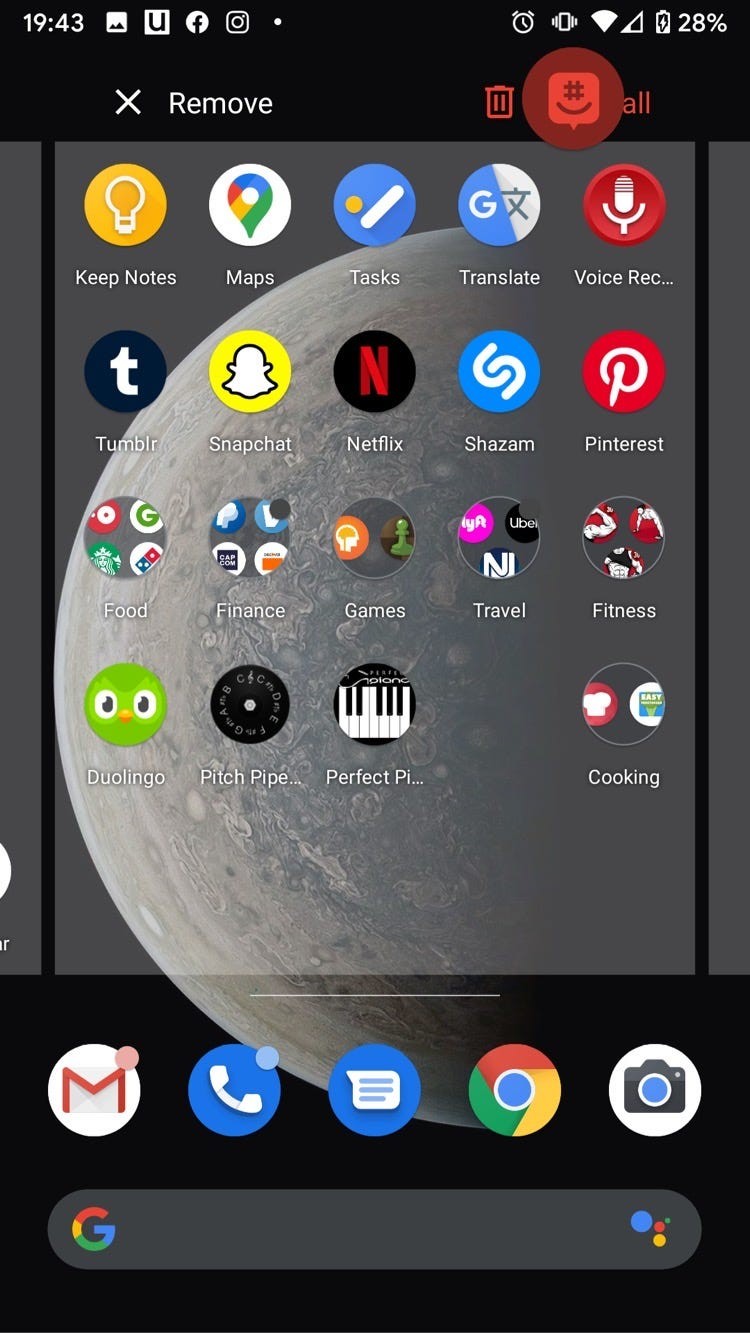This screenshot has height=1333, width=750.
Task: Launch Duolingo
Action: [125, 704]
